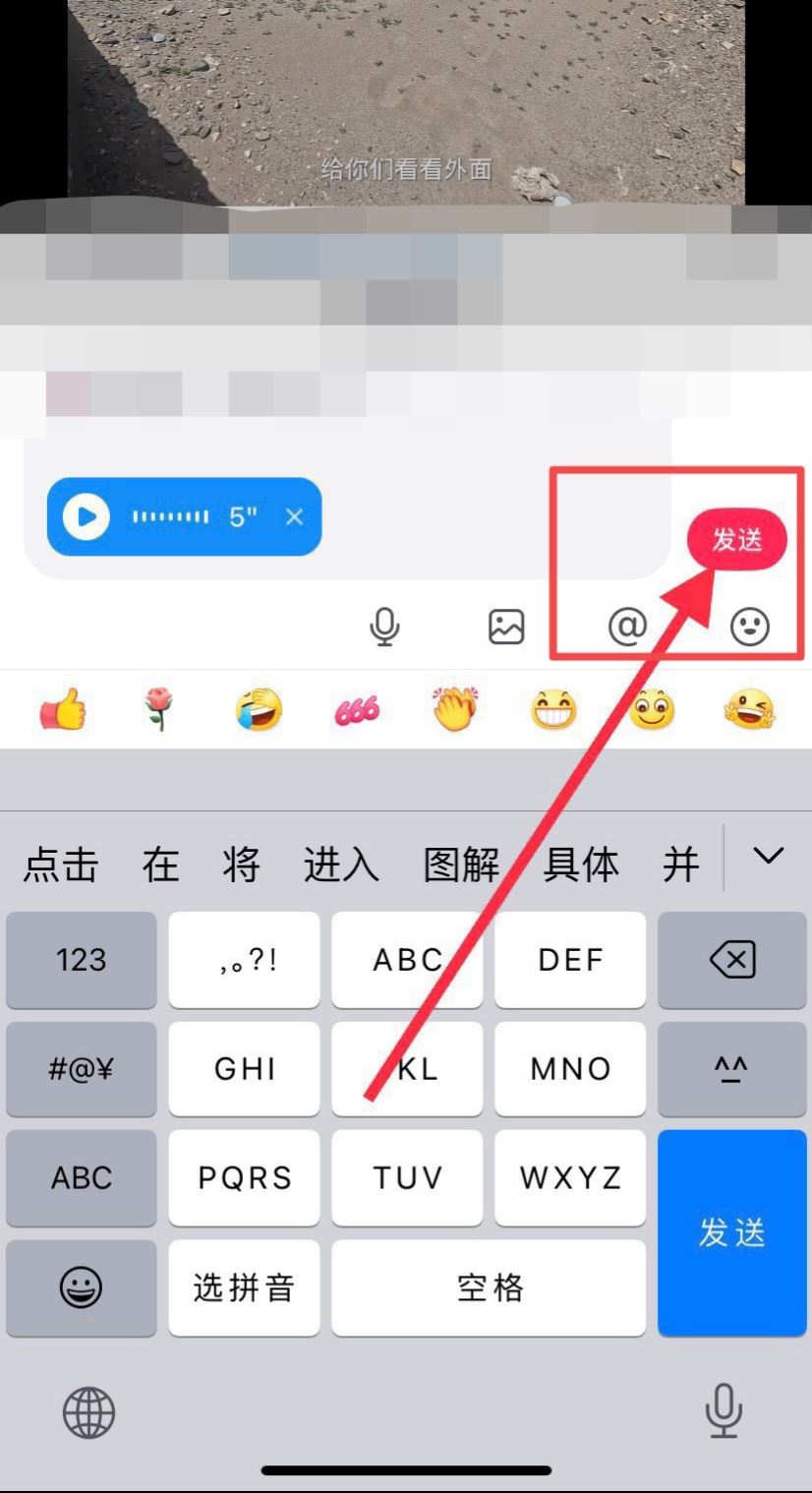Hit the keyboard backspace key

(x=732, y=959)
